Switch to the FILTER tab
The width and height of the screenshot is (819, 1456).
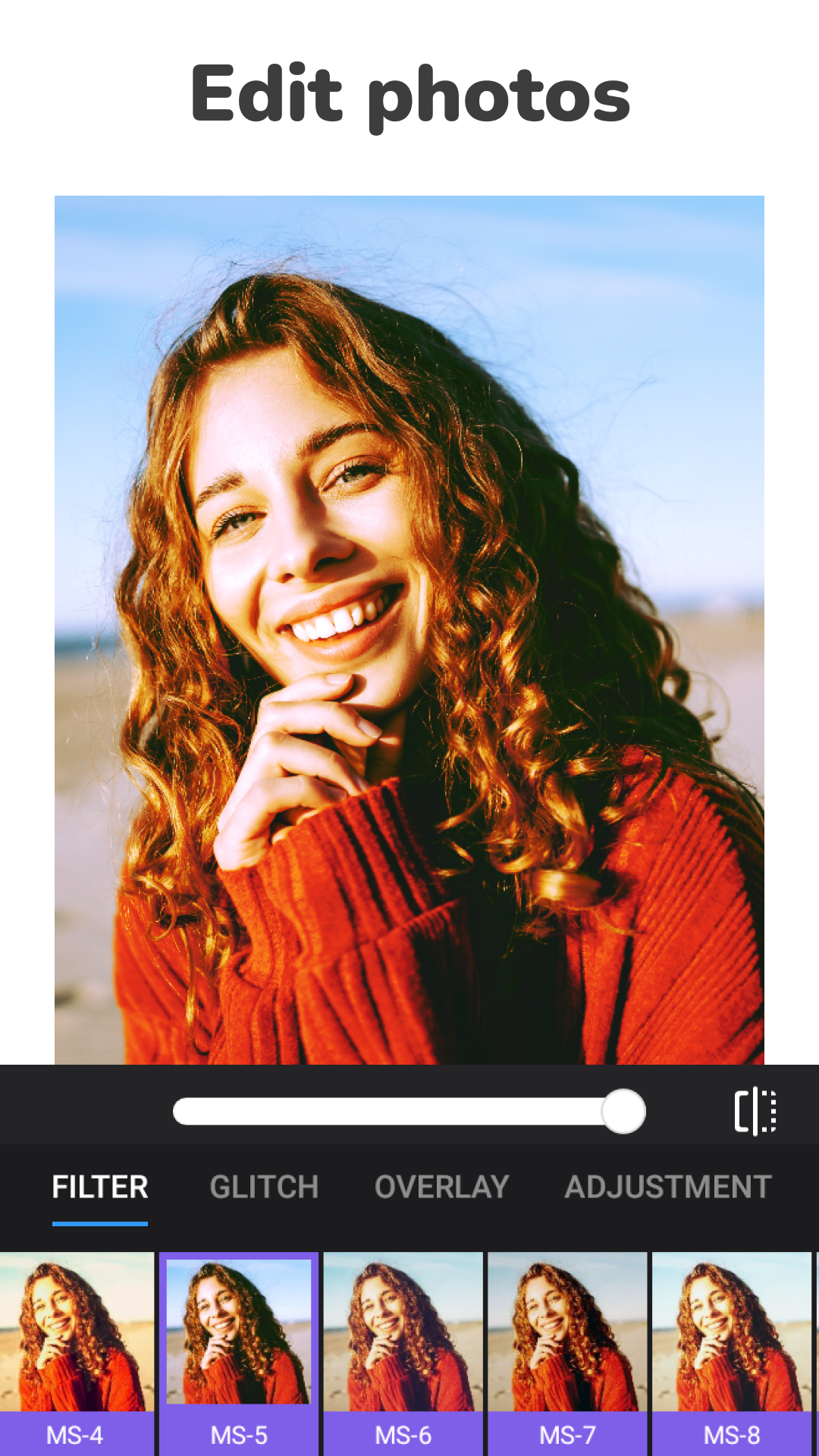(x=100, y=1188)
